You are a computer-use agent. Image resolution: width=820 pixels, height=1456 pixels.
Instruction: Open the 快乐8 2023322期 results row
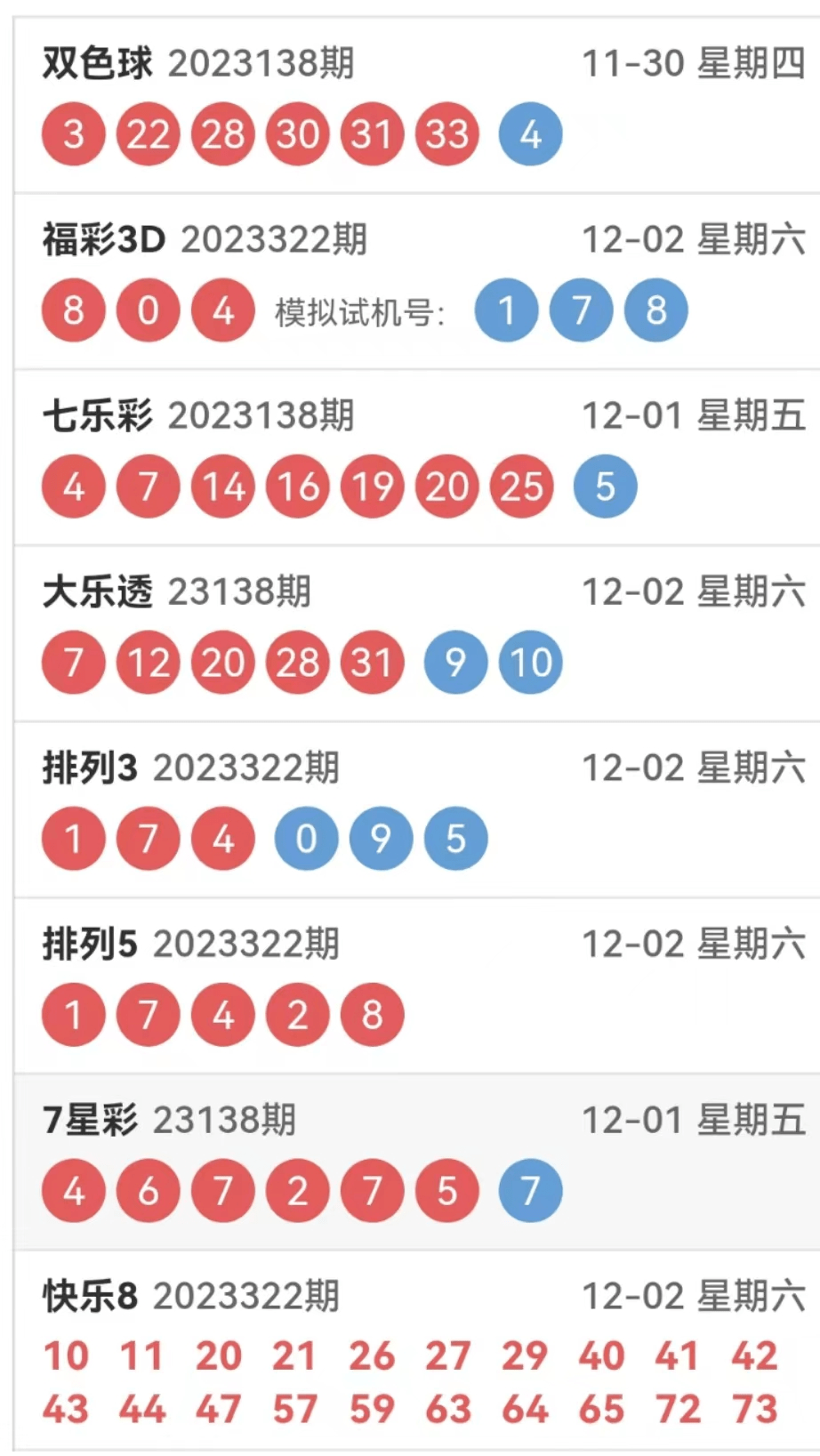(416, 1350)
